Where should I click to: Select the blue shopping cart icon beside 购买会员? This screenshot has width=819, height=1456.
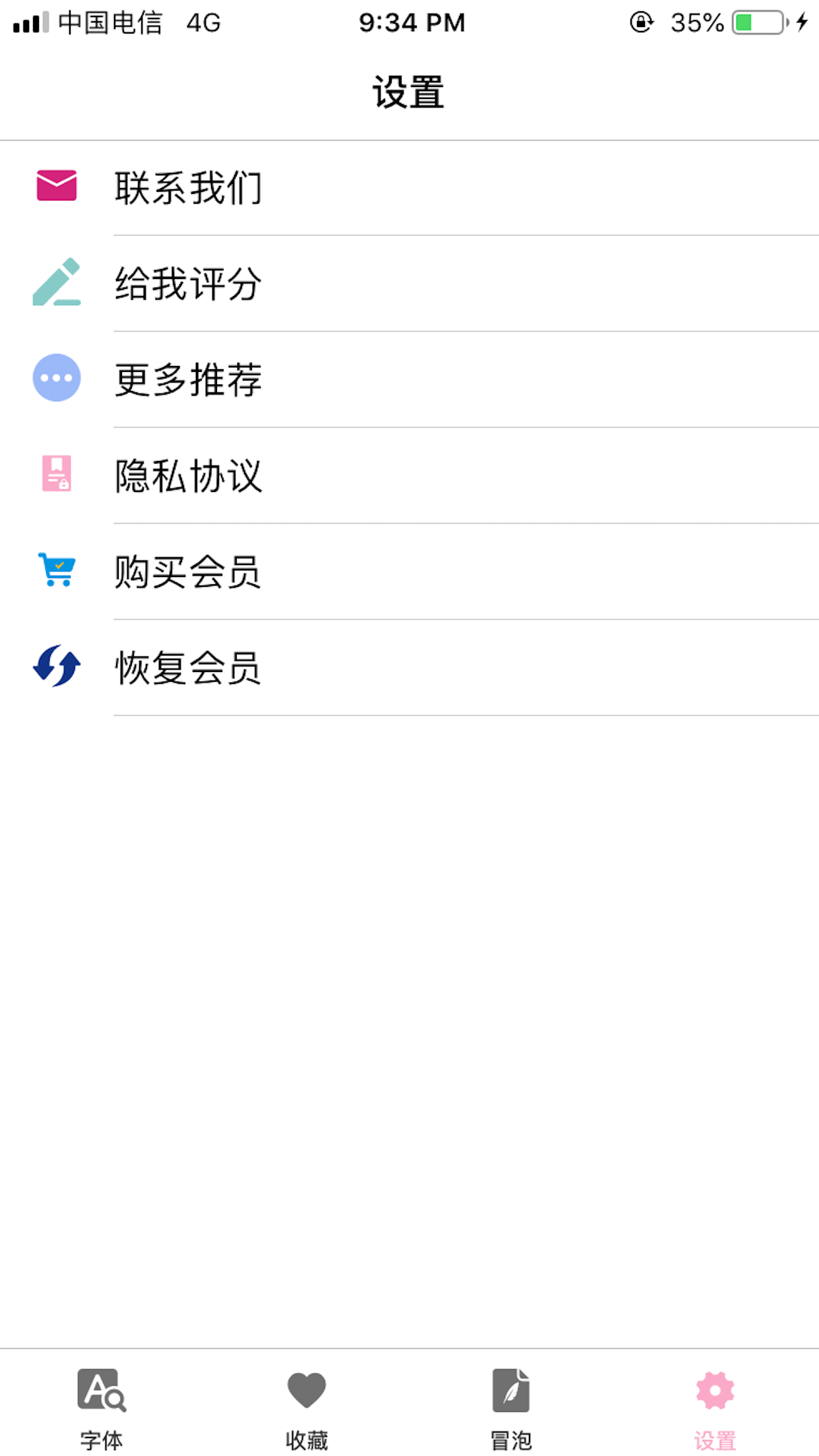(x=56, y=570)
